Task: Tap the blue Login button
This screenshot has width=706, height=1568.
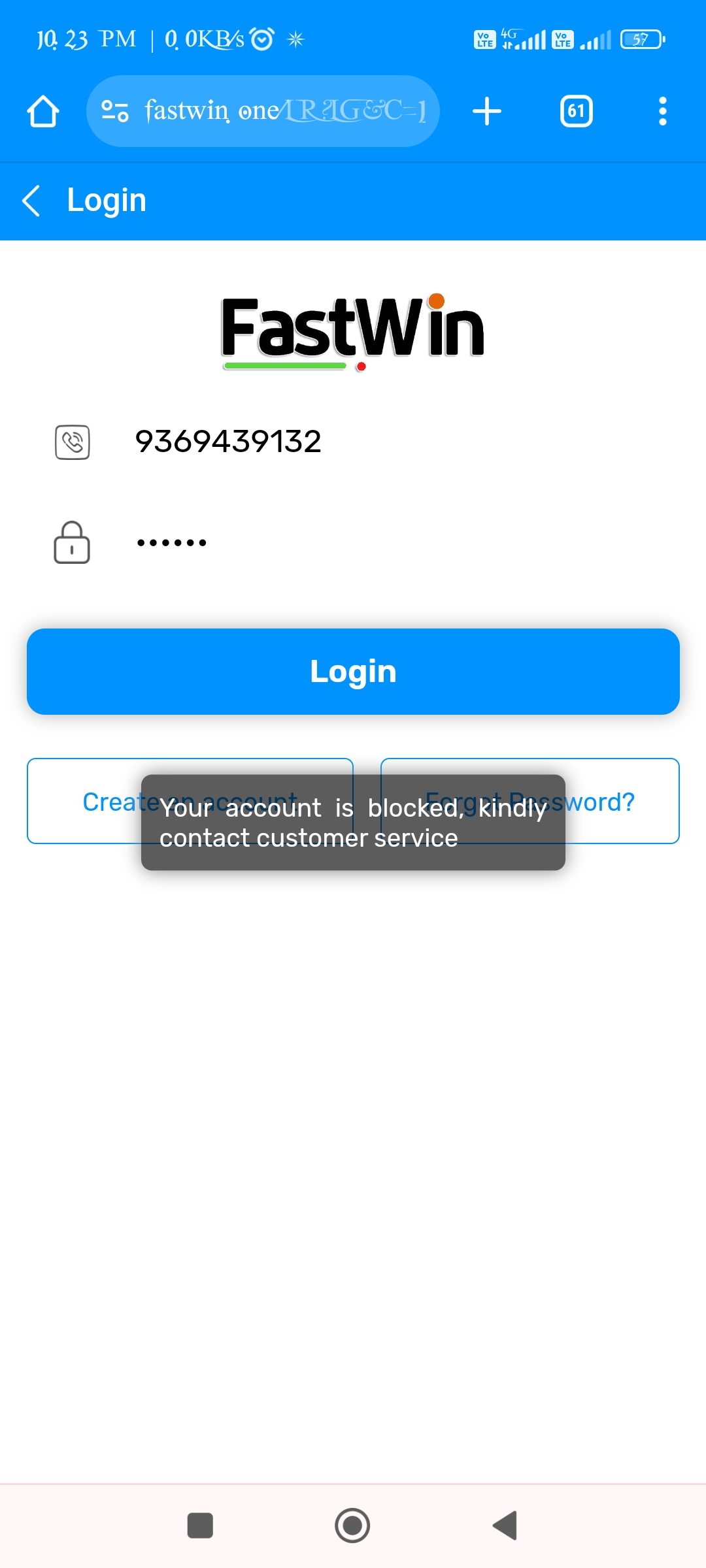Action: point(353,672)
